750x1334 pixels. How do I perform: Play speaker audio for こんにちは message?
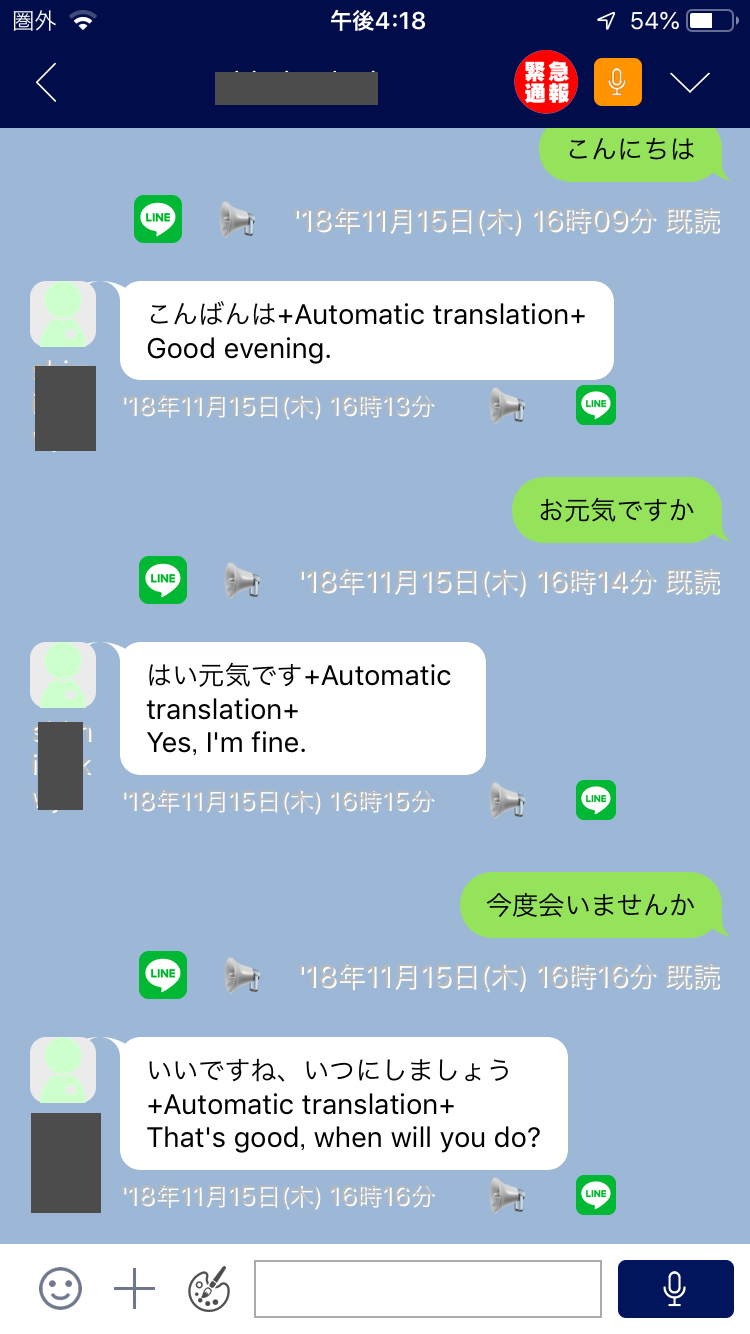[x=238, y=220]
